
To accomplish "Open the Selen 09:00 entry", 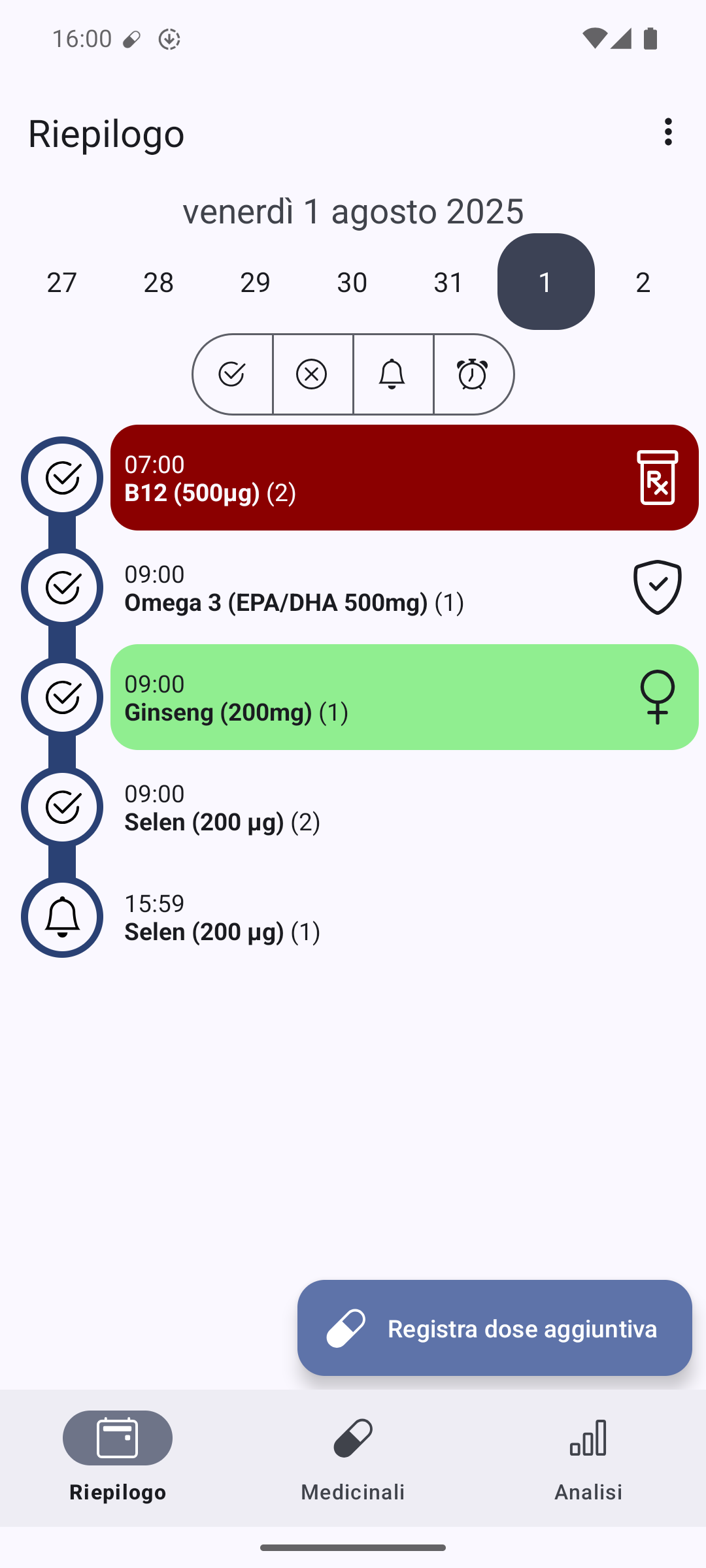I will coord(405,807).
